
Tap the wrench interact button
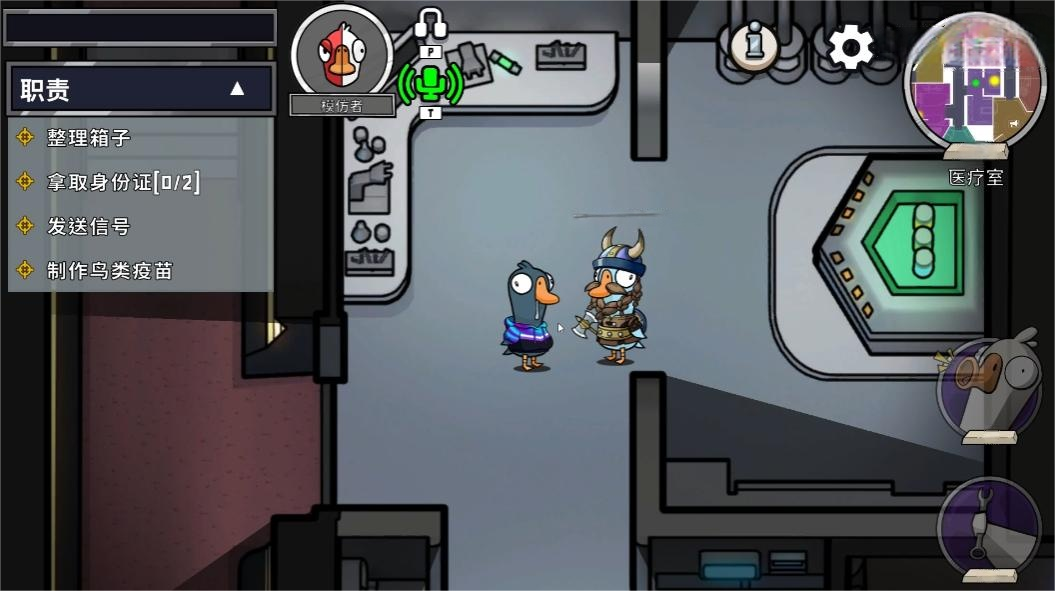click(x=989, y=525)
